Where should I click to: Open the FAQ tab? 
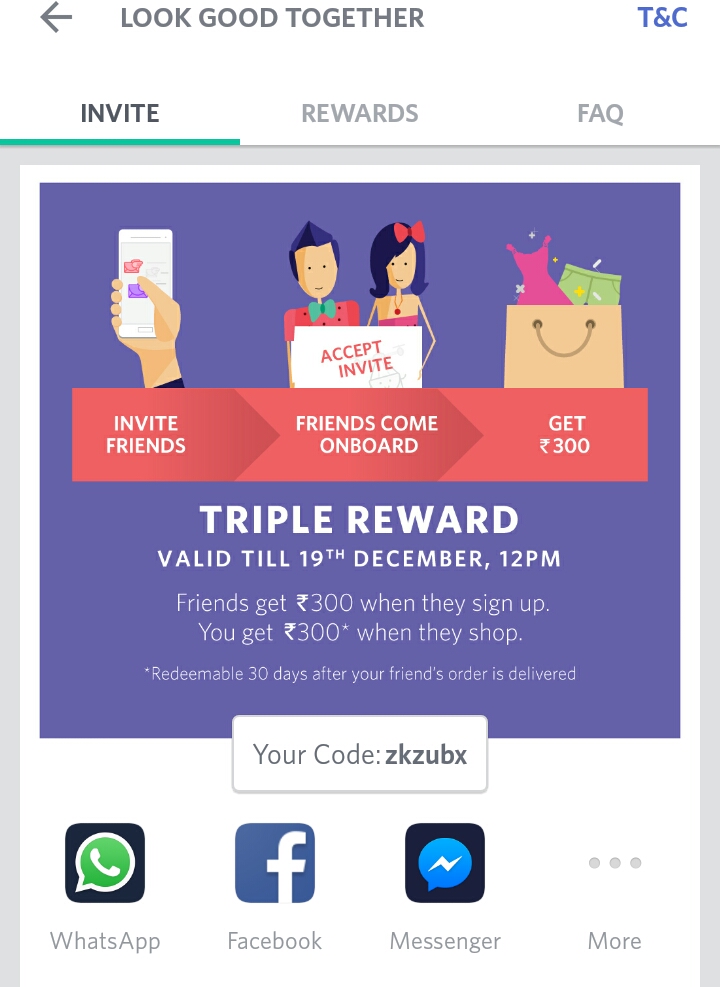click(x=600, y=114)
